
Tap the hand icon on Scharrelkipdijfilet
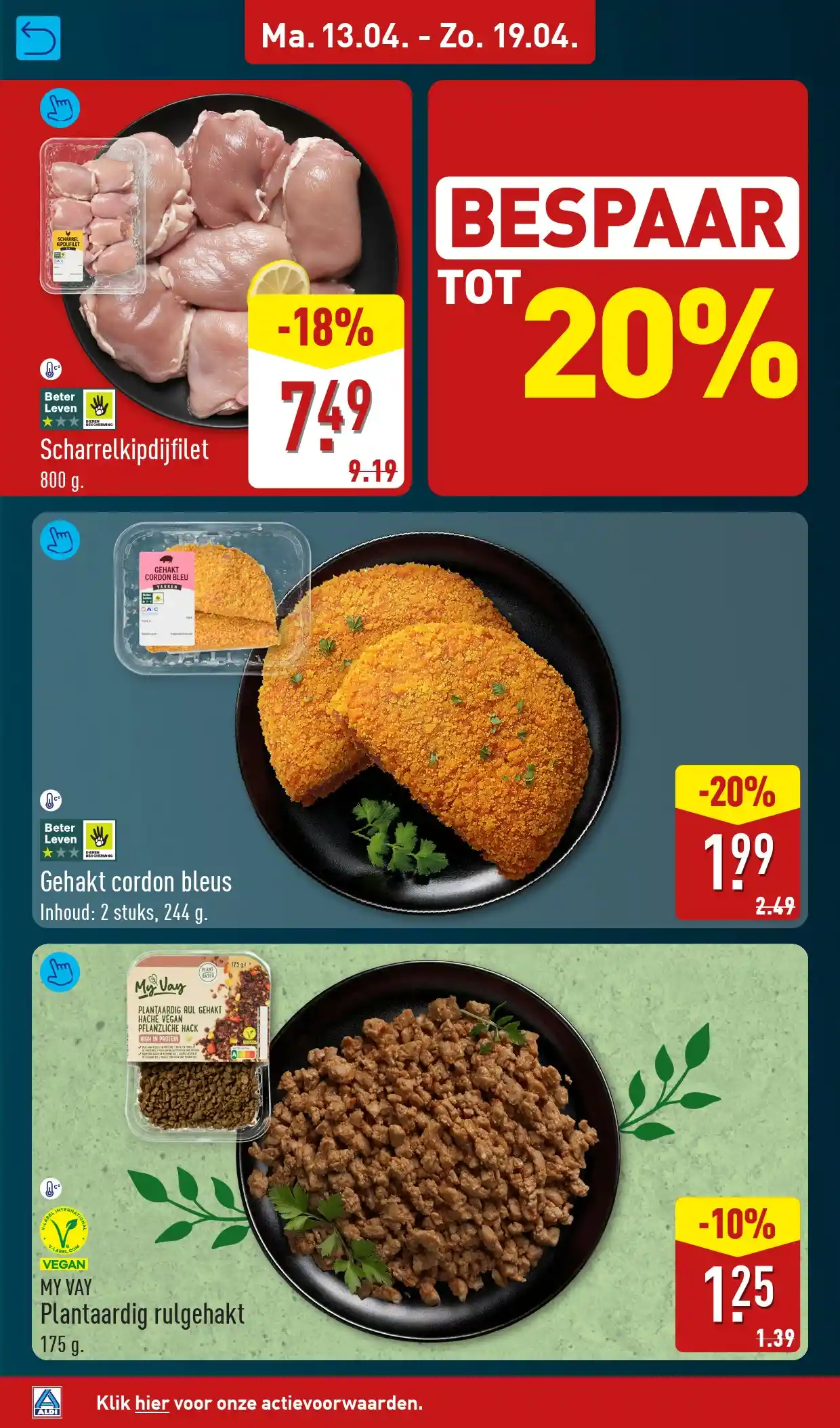[x=60, y=108]
